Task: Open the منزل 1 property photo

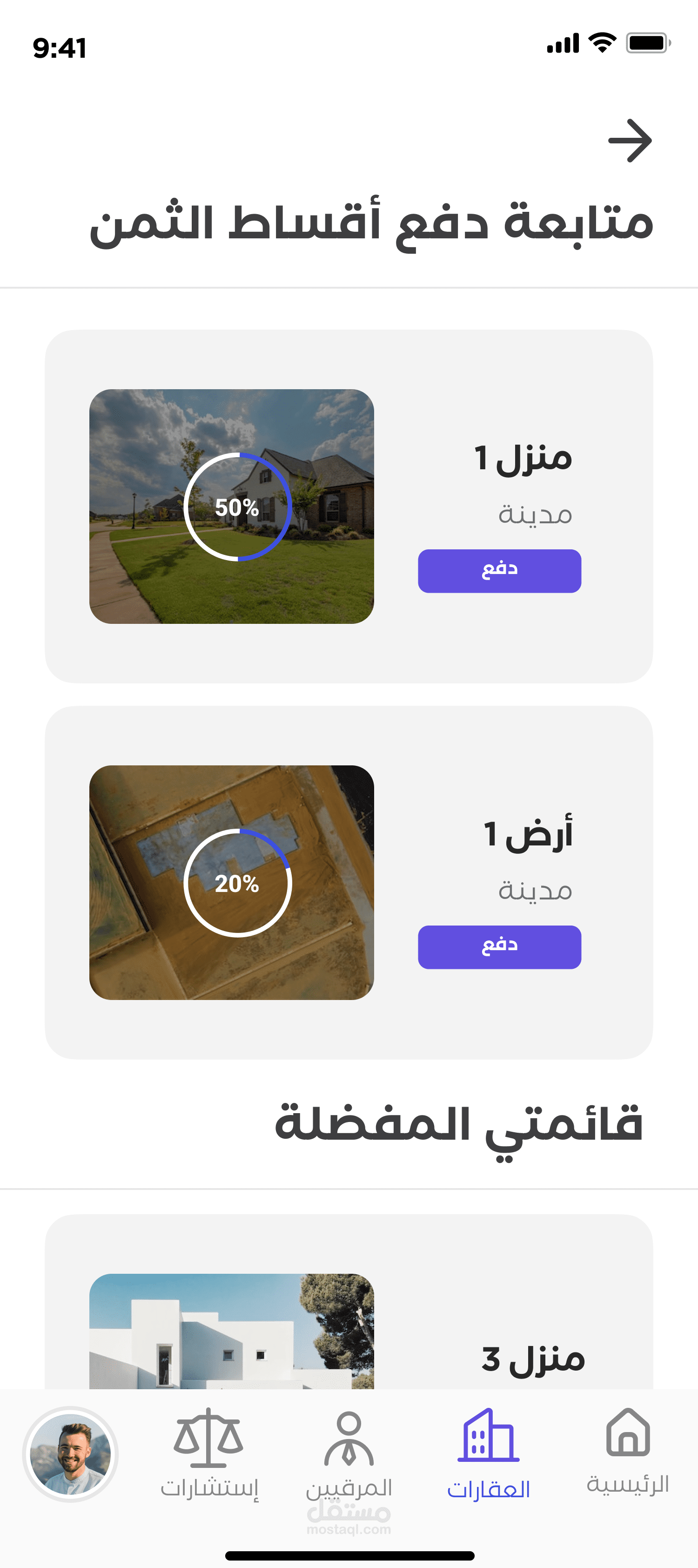Action: coord(231,506)
